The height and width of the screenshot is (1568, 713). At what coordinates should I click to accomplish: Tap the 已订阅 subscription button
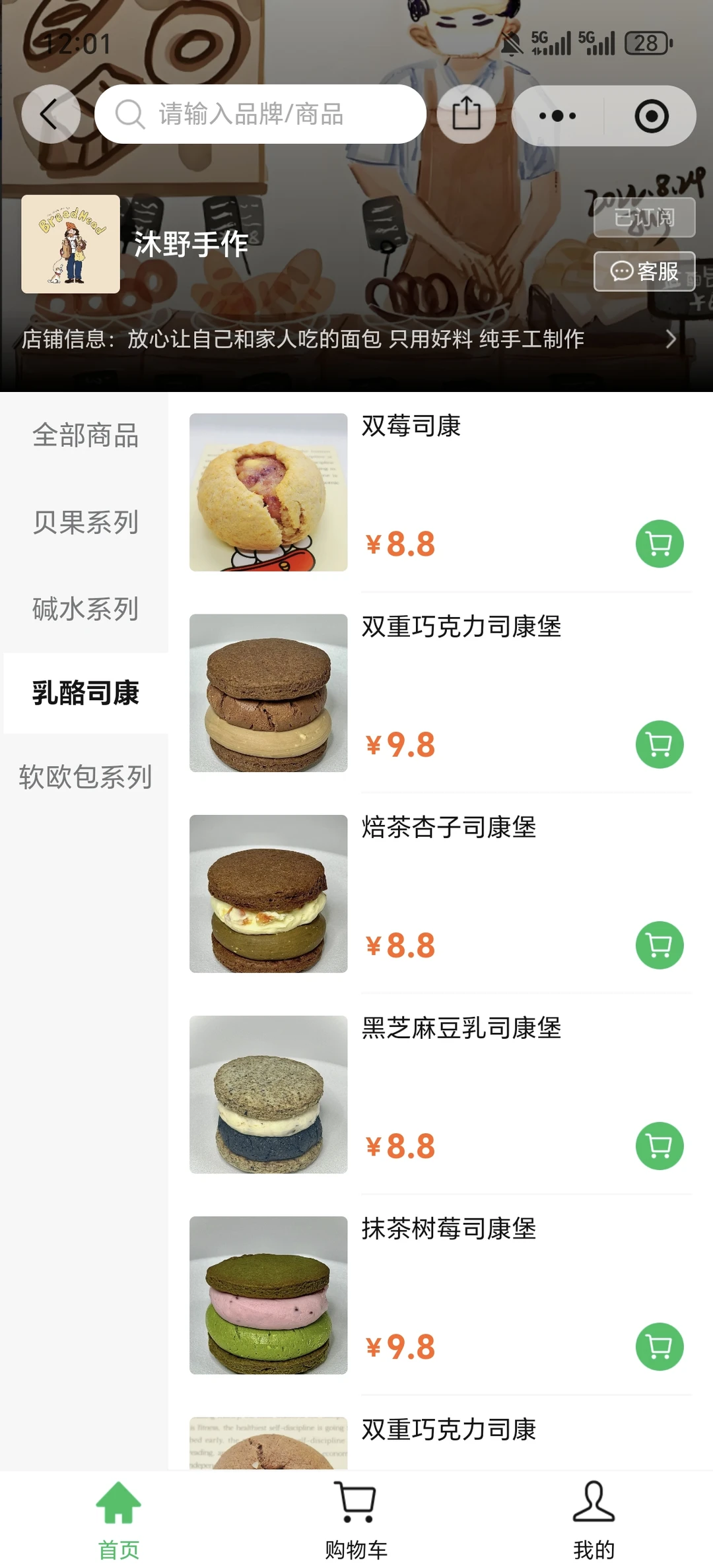pyautogui.click(x=644, y=217)
